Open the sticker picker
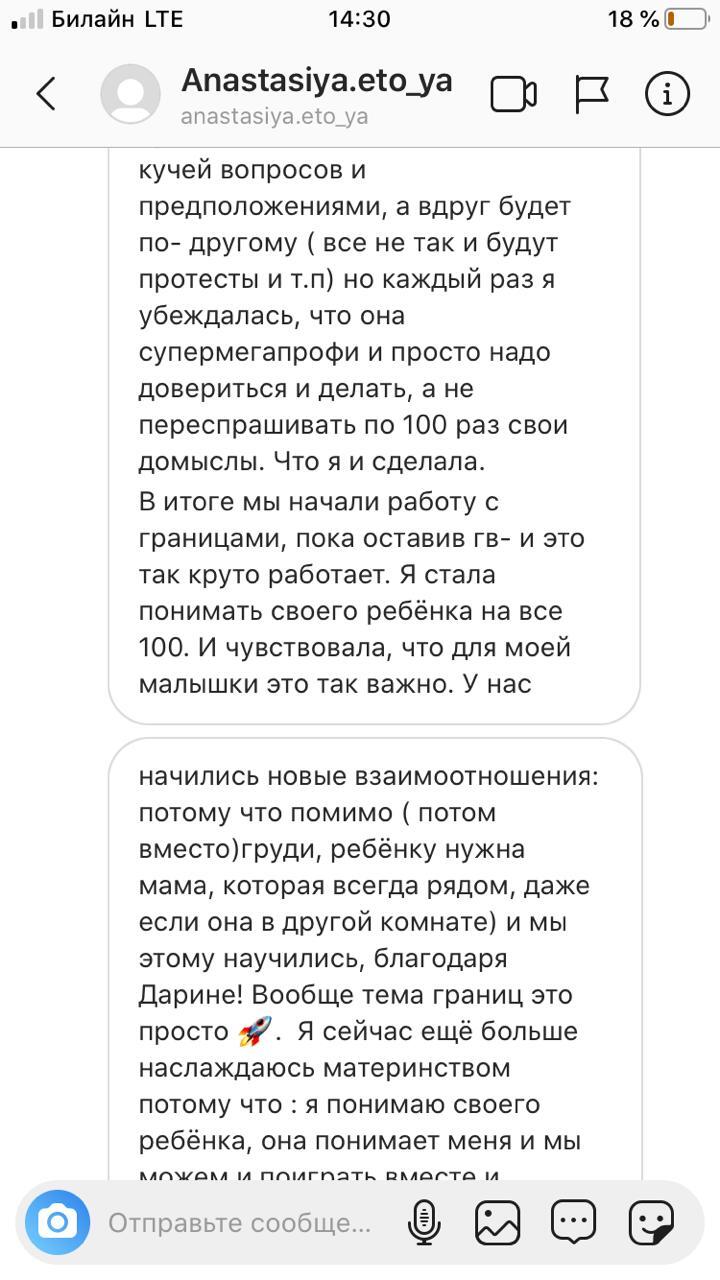The width and height of the screenshot is (720, 1280). click(x=650, y=1222)
